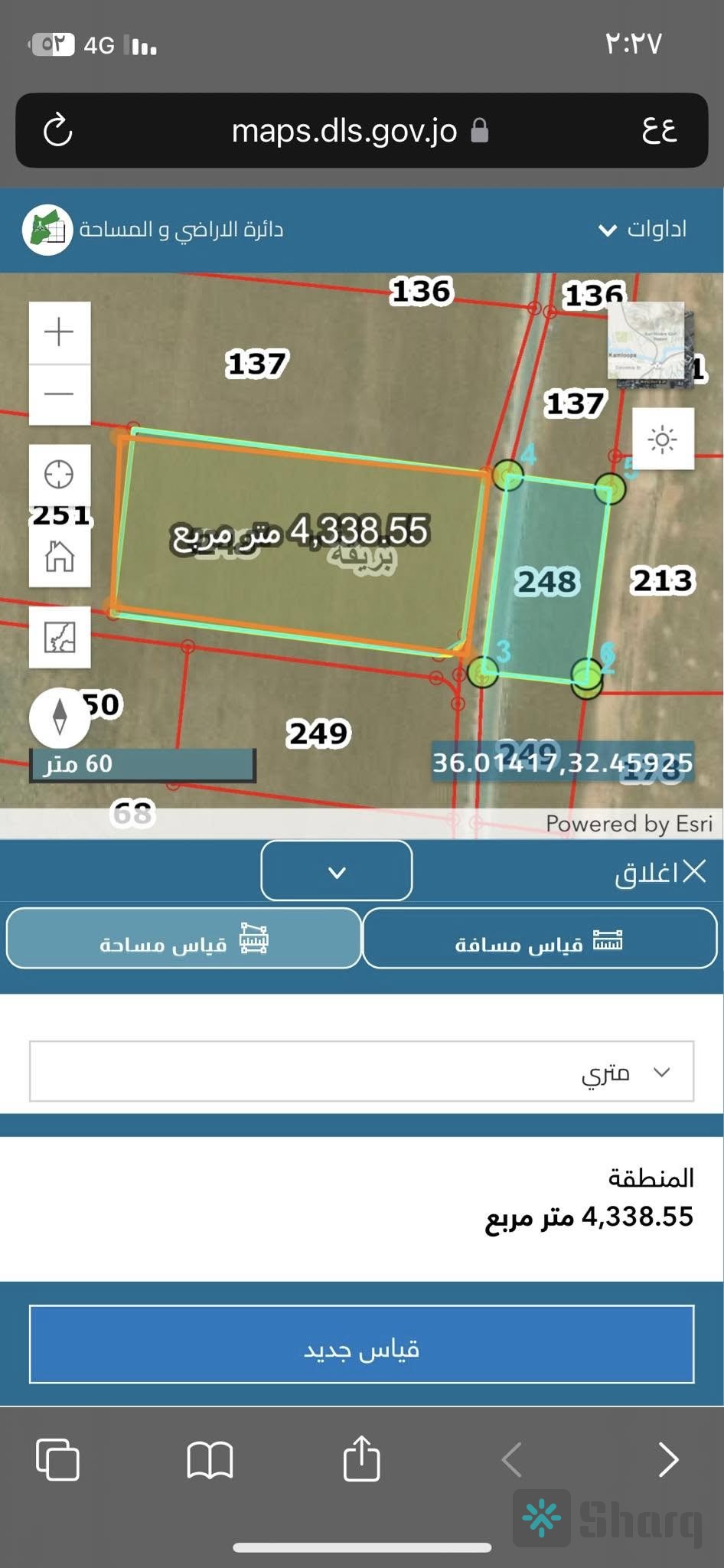724x1568 pixels.
Task: Reload the page in Safari
Action: click(x=57, y=130)
